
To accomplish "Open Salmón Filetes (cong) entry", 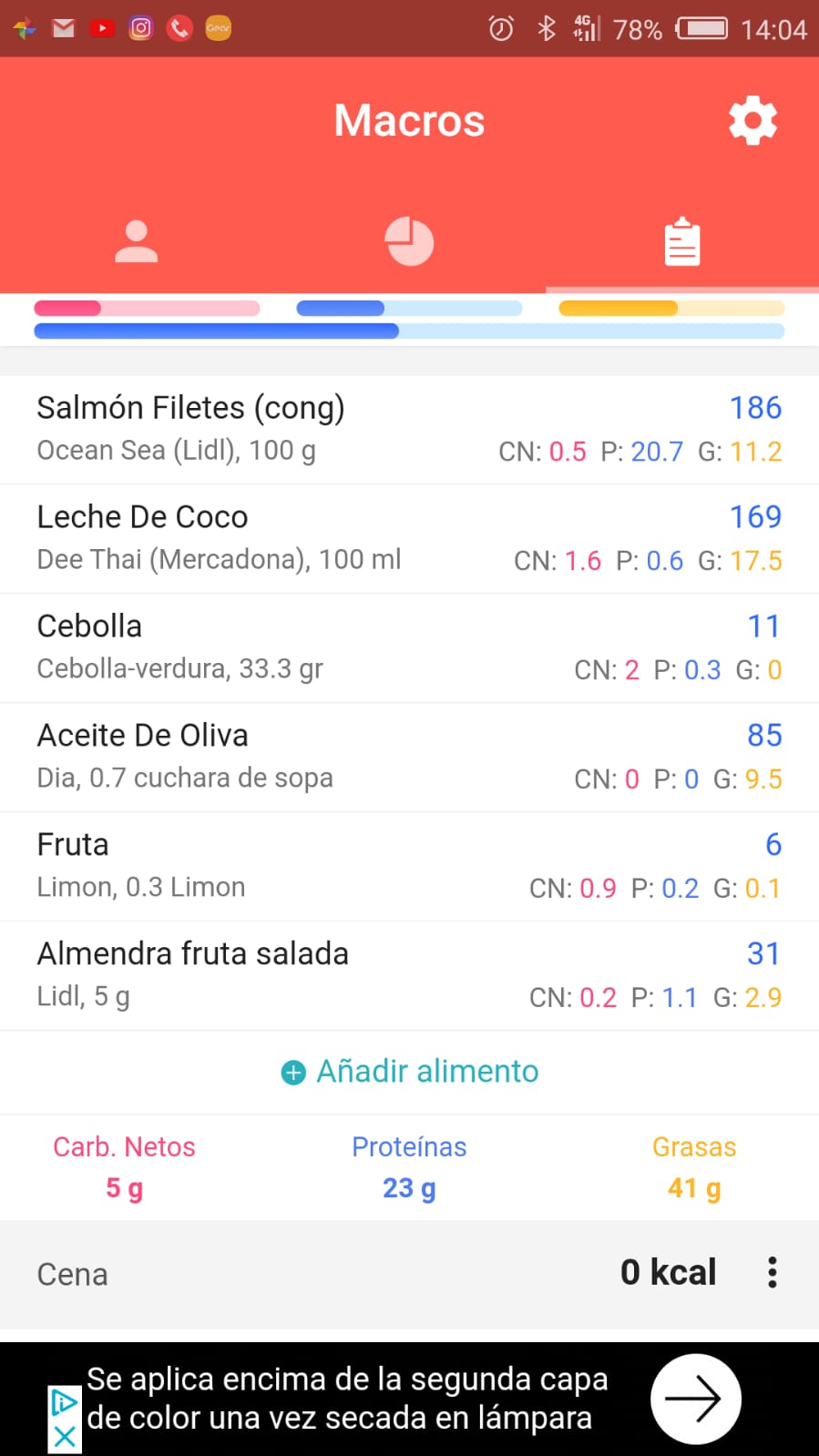I will coord(409,429).
